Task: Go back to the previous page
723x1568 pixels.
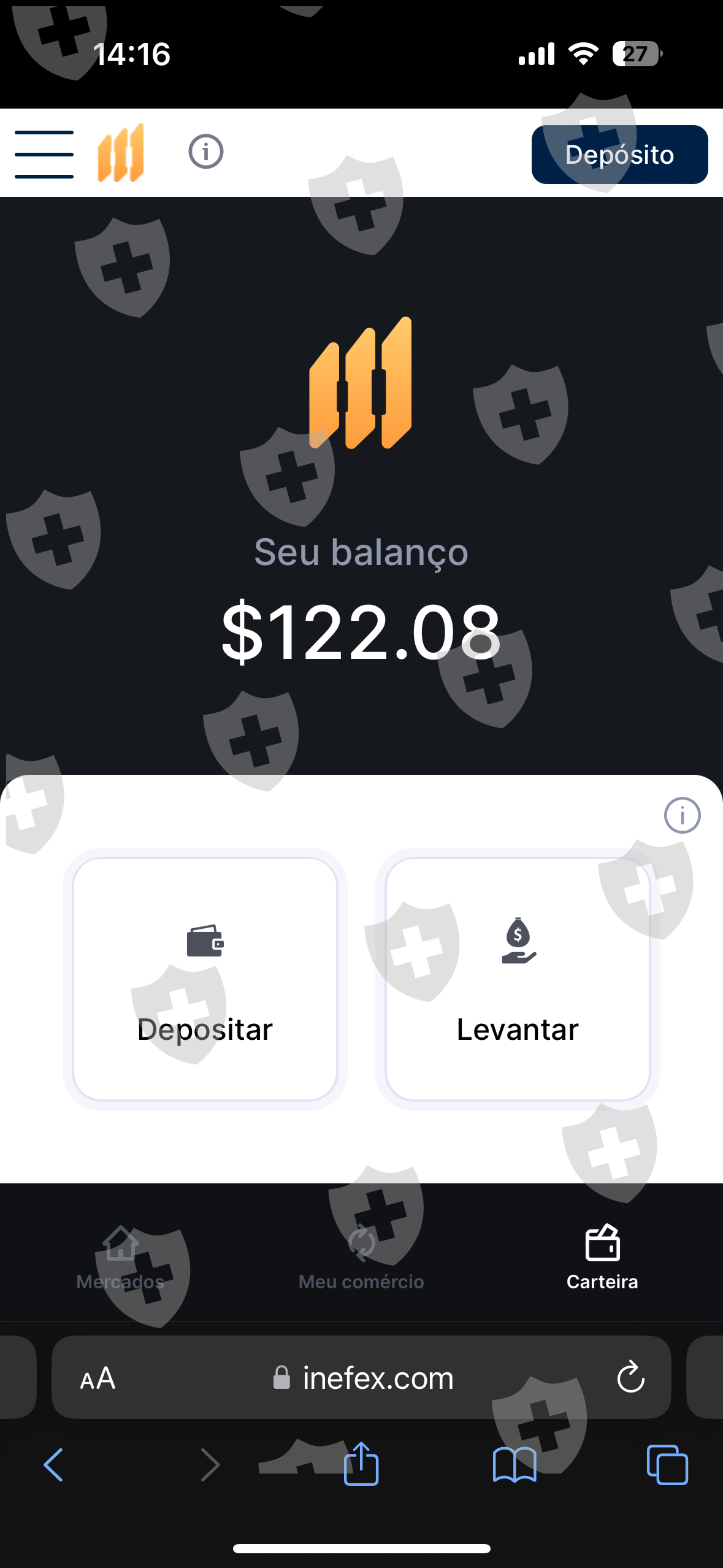Action: (x=53, y=1465)
